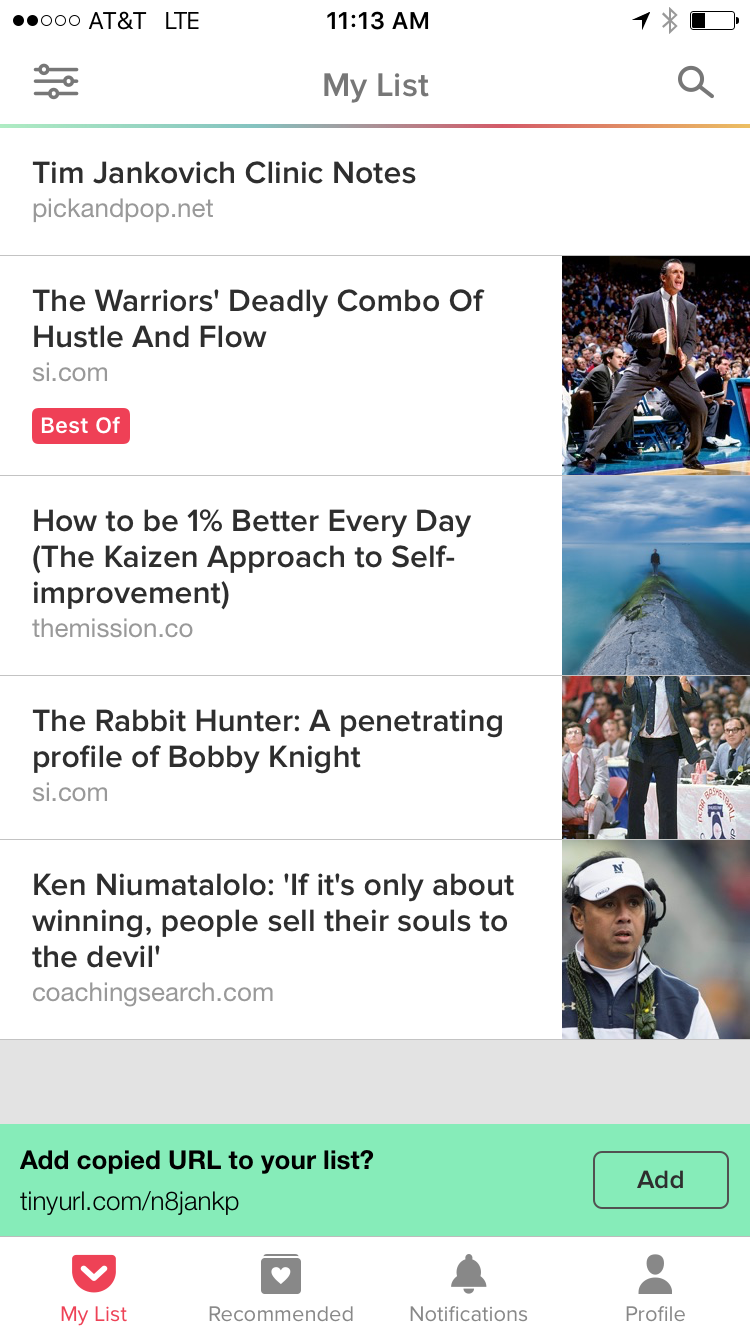Tap the search magnifier icon
750x1334 pixels.
tap(695, 83)
